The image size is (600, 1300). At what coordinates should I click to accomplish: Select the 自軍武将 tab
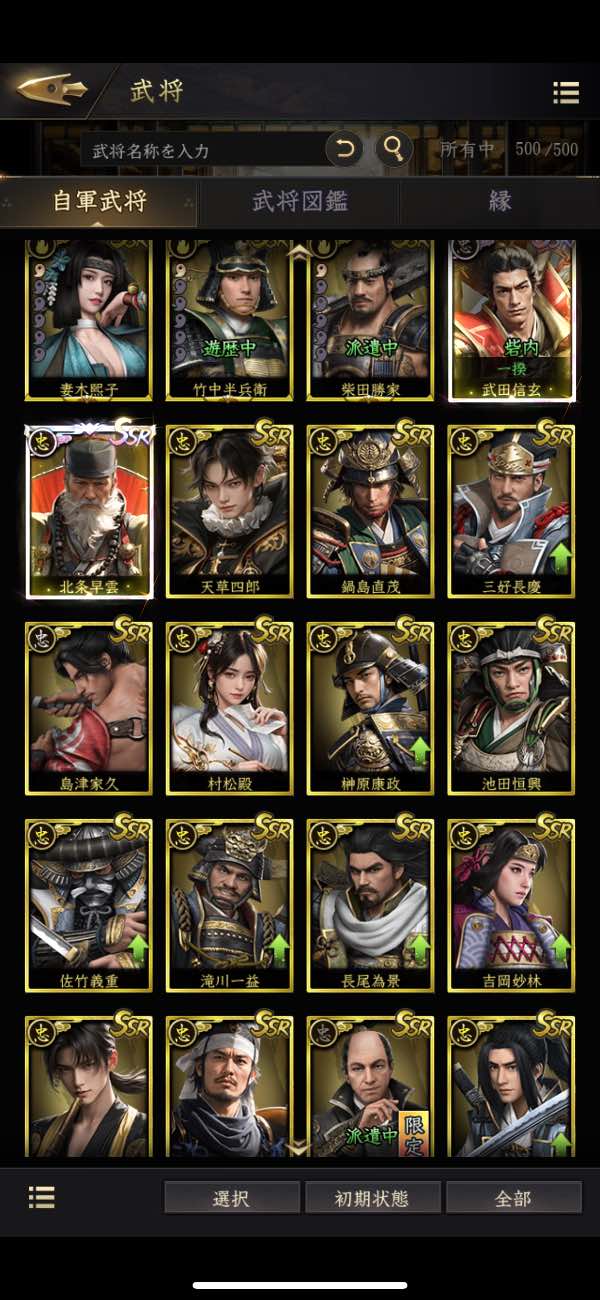[x=99, y=201]
